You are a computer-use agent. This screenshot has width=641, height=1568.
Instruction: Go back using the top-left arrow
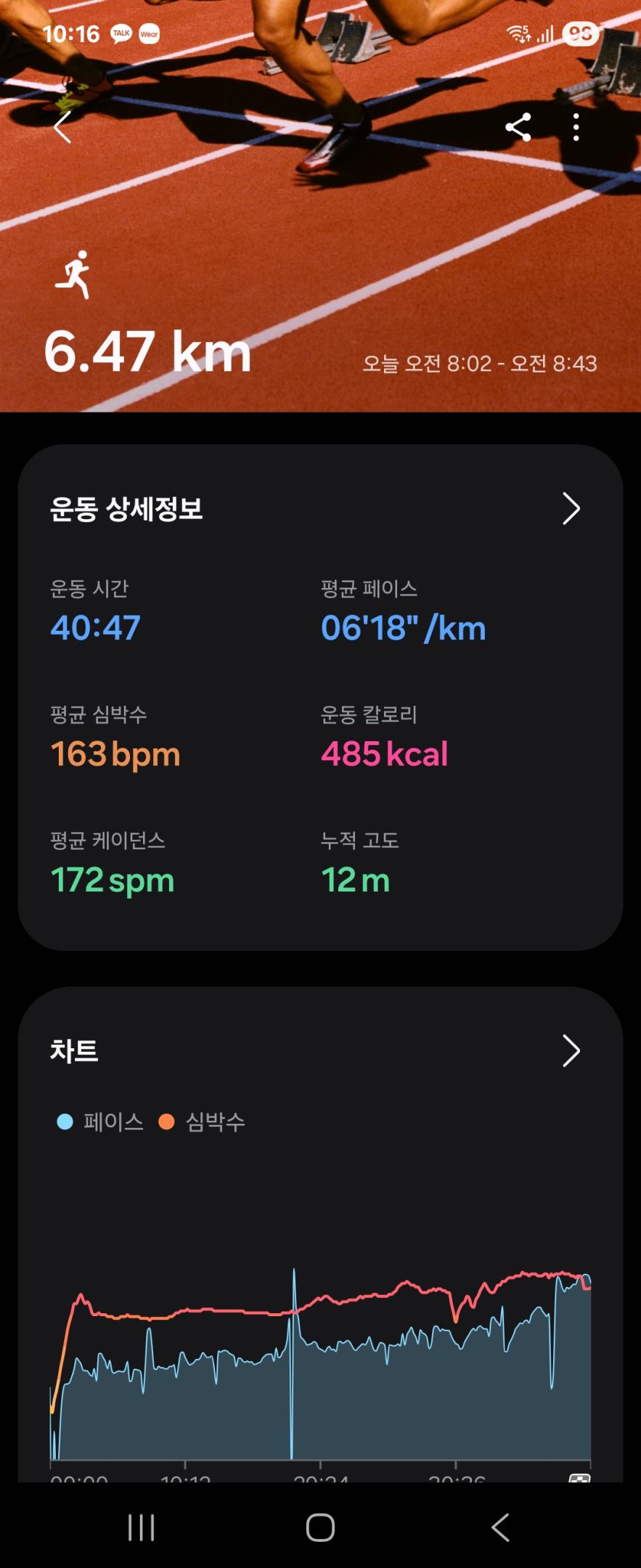click(62, 128)
